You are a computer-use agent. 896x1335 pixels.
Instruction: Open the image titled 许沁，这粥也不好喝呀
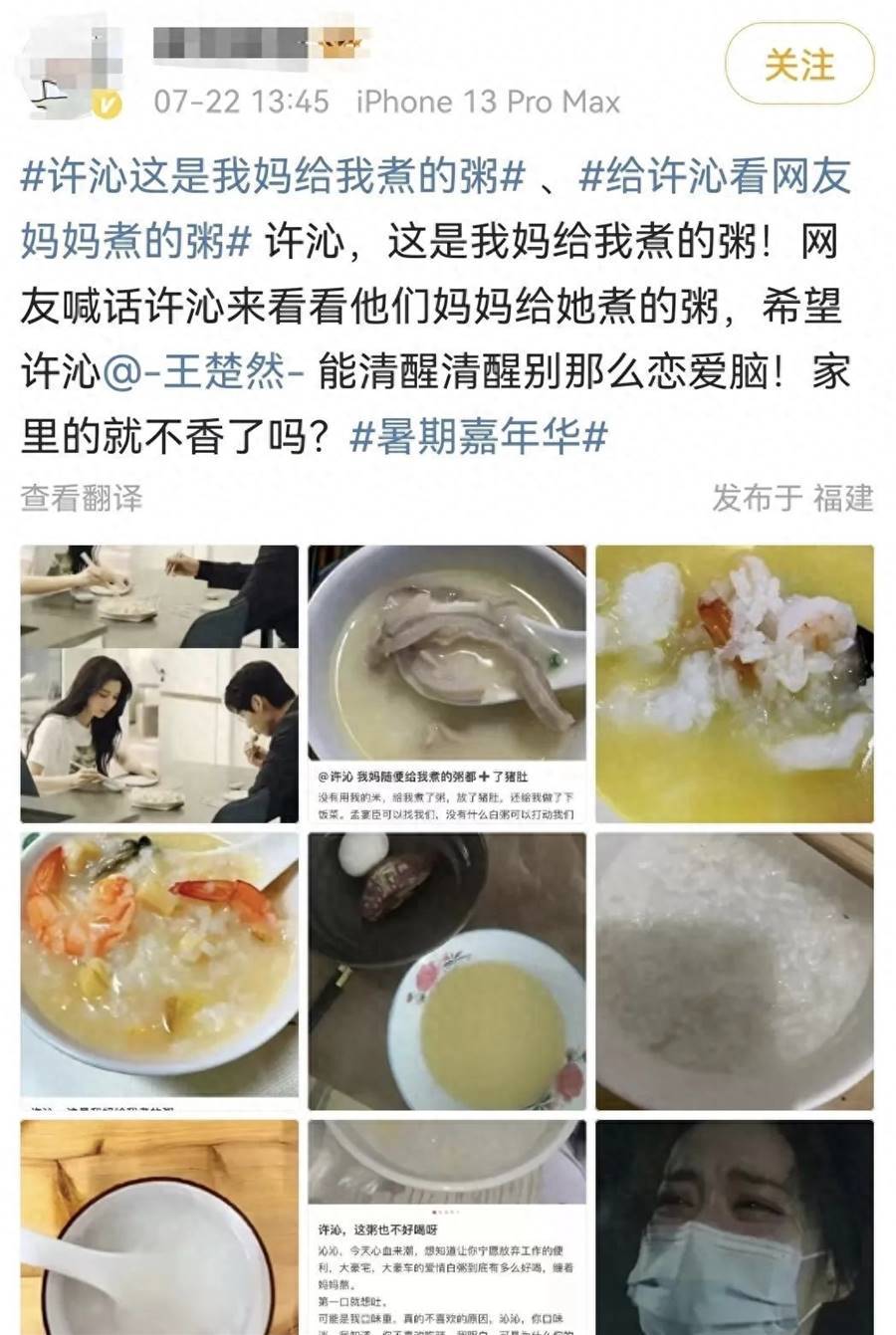pyautogui.click(x=446, y=1226)
